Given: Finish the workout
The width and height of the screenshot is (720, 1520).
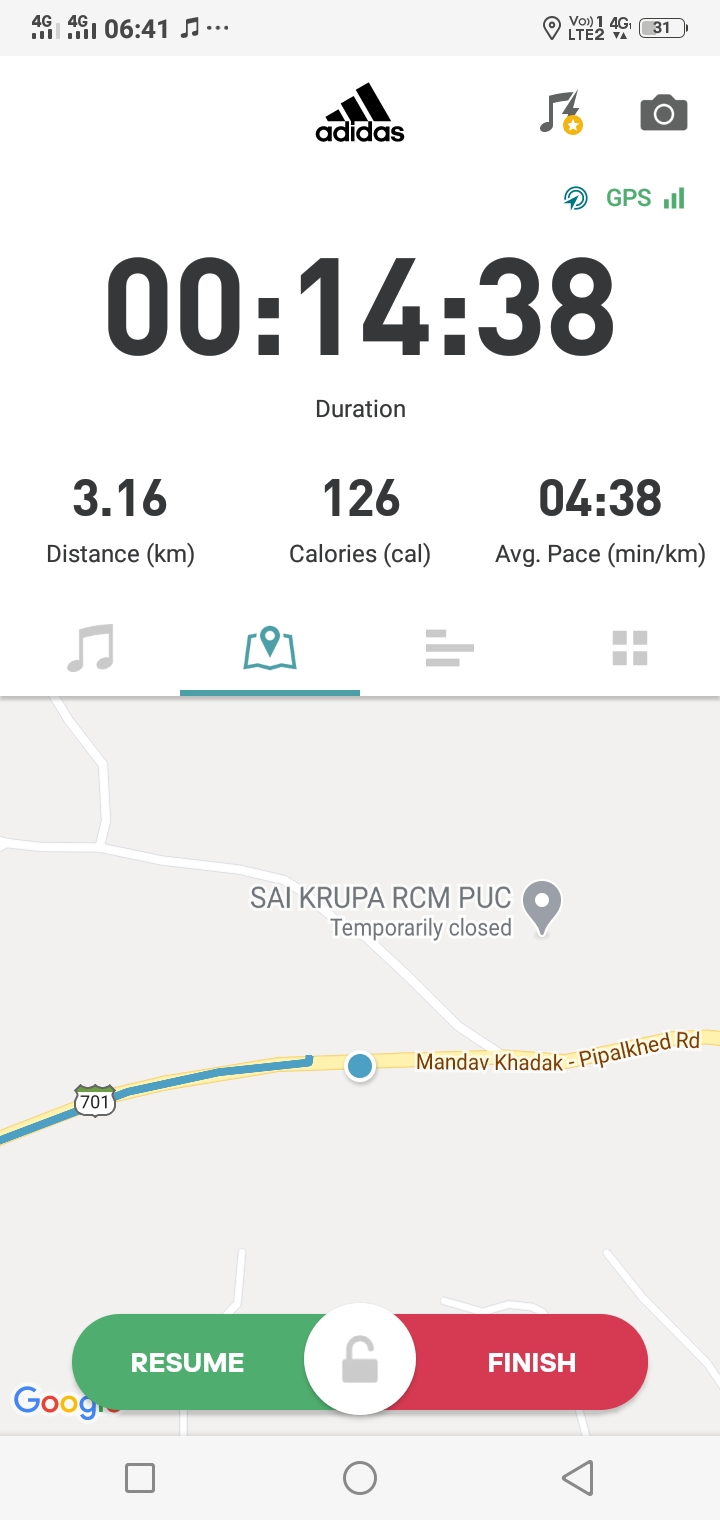Looking at the screenshot, I should (530, 1362).
